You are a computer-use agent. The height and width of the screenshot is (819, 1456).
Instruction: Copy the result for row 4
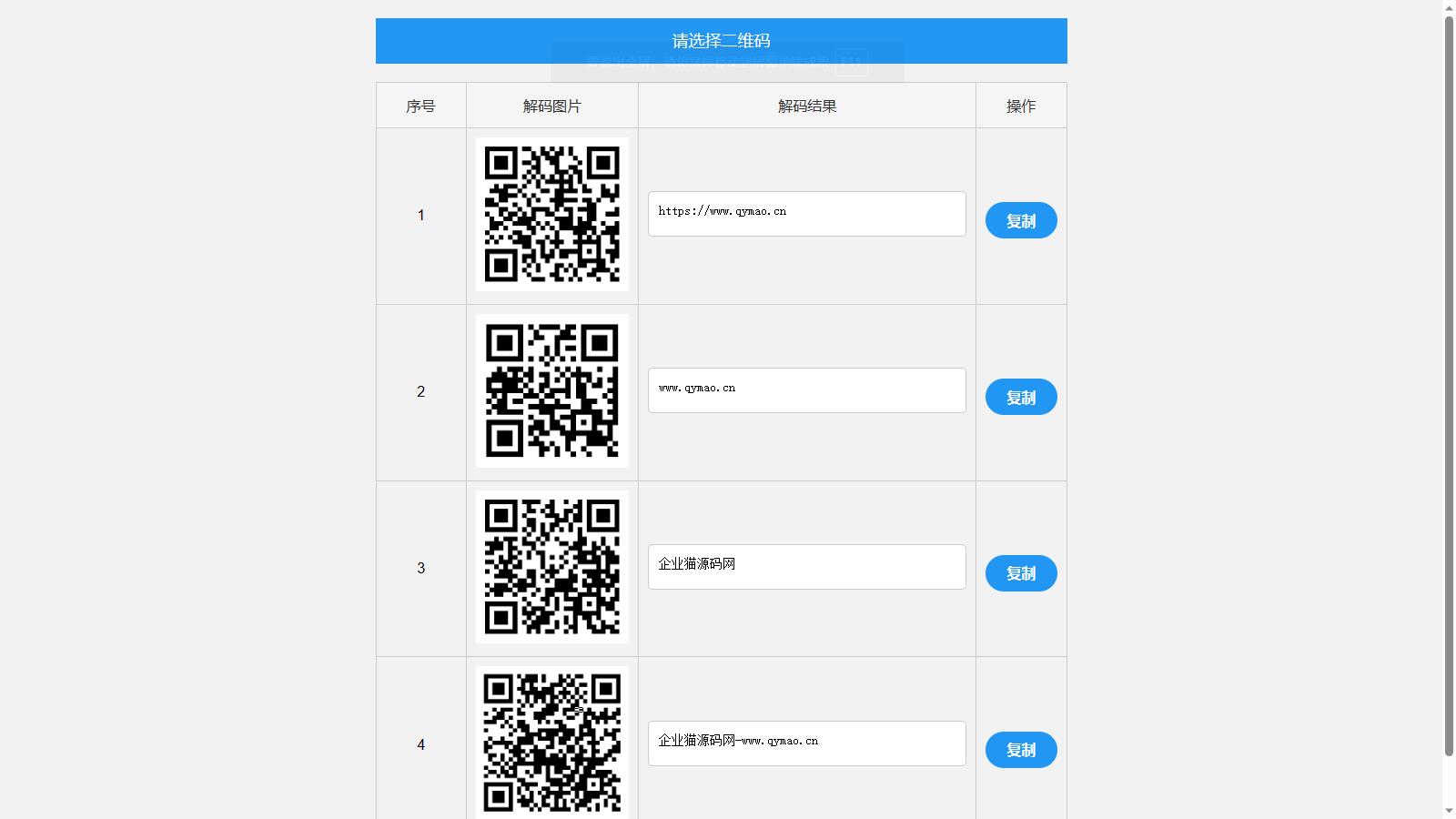[x=1020, y=750]
